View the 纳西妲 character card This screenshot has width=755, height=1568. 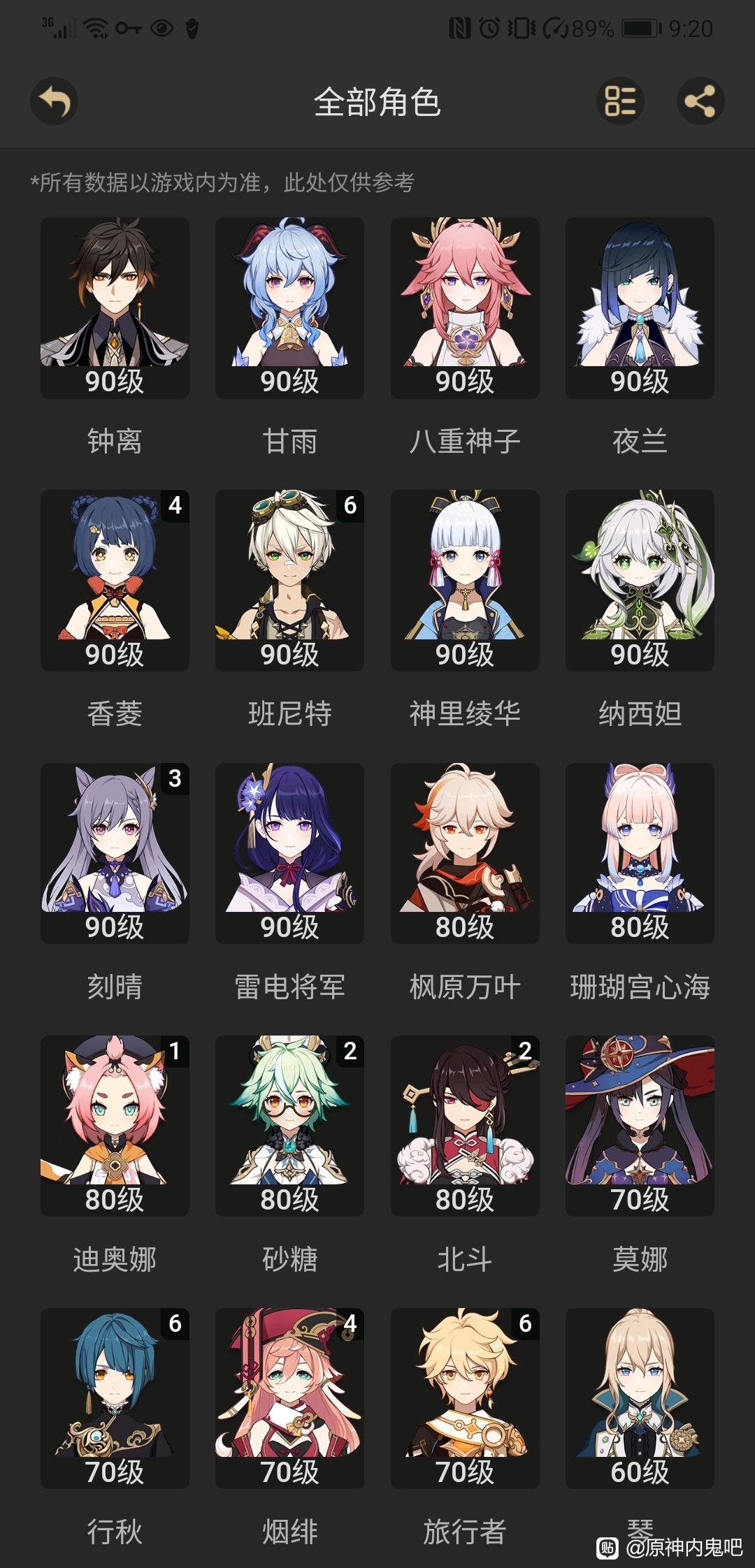tap(640, 581)
